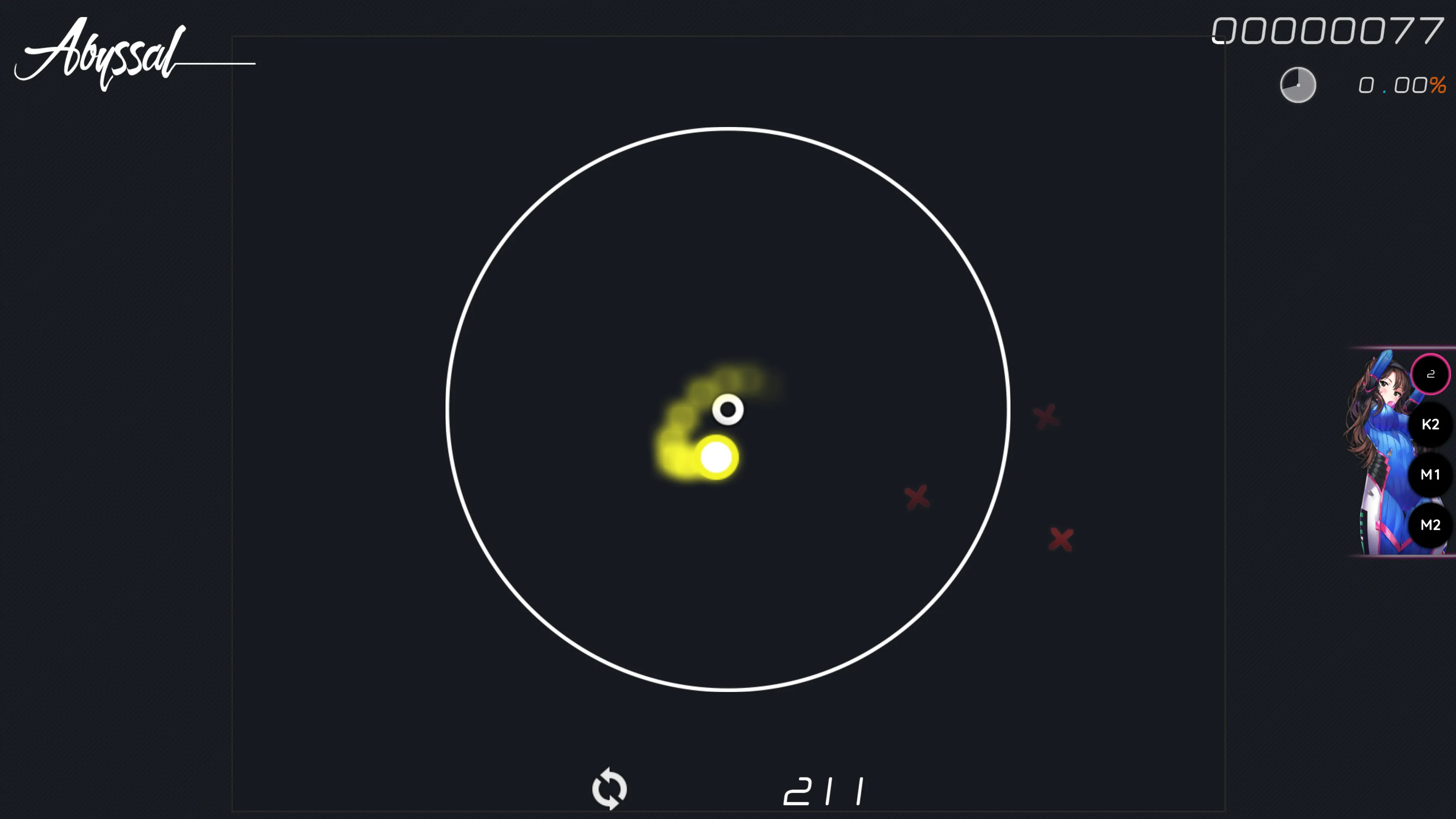Tap the spinner center ring
The height and width of the screenshot is (819, 1456).
coord(728,409)
